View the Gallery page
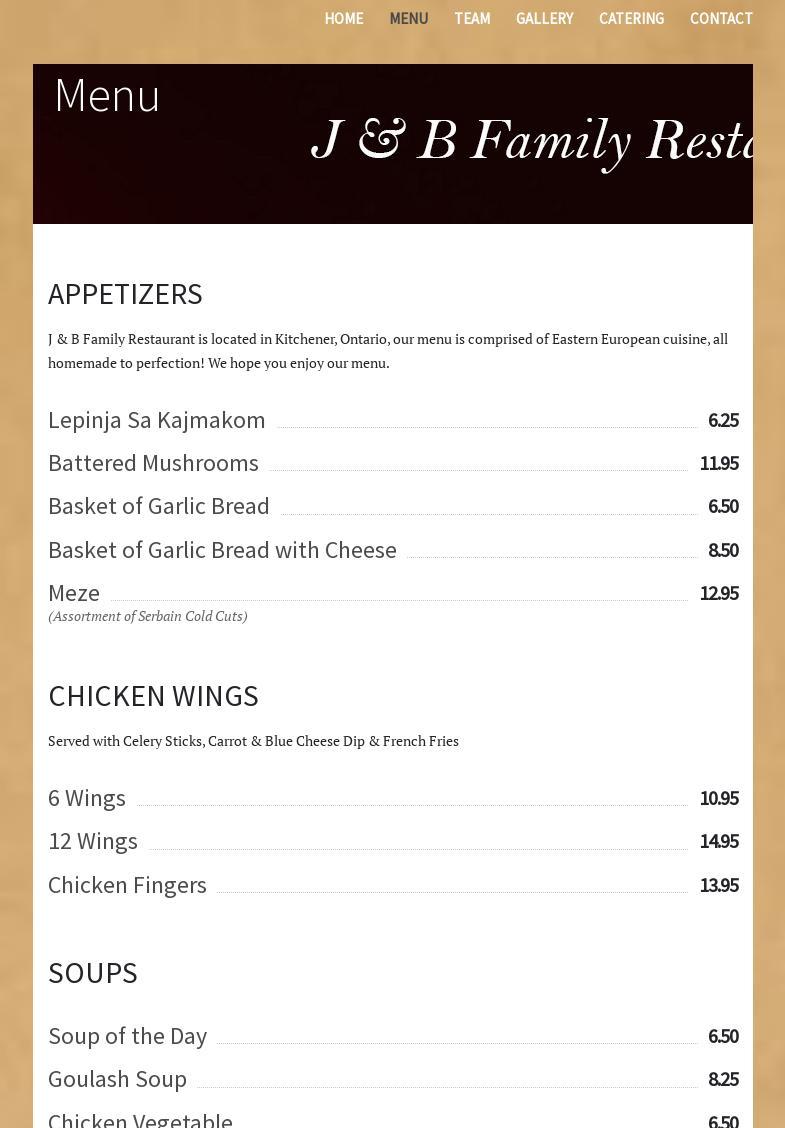The width and height of the screenshot is (785, 1128). 545,18
